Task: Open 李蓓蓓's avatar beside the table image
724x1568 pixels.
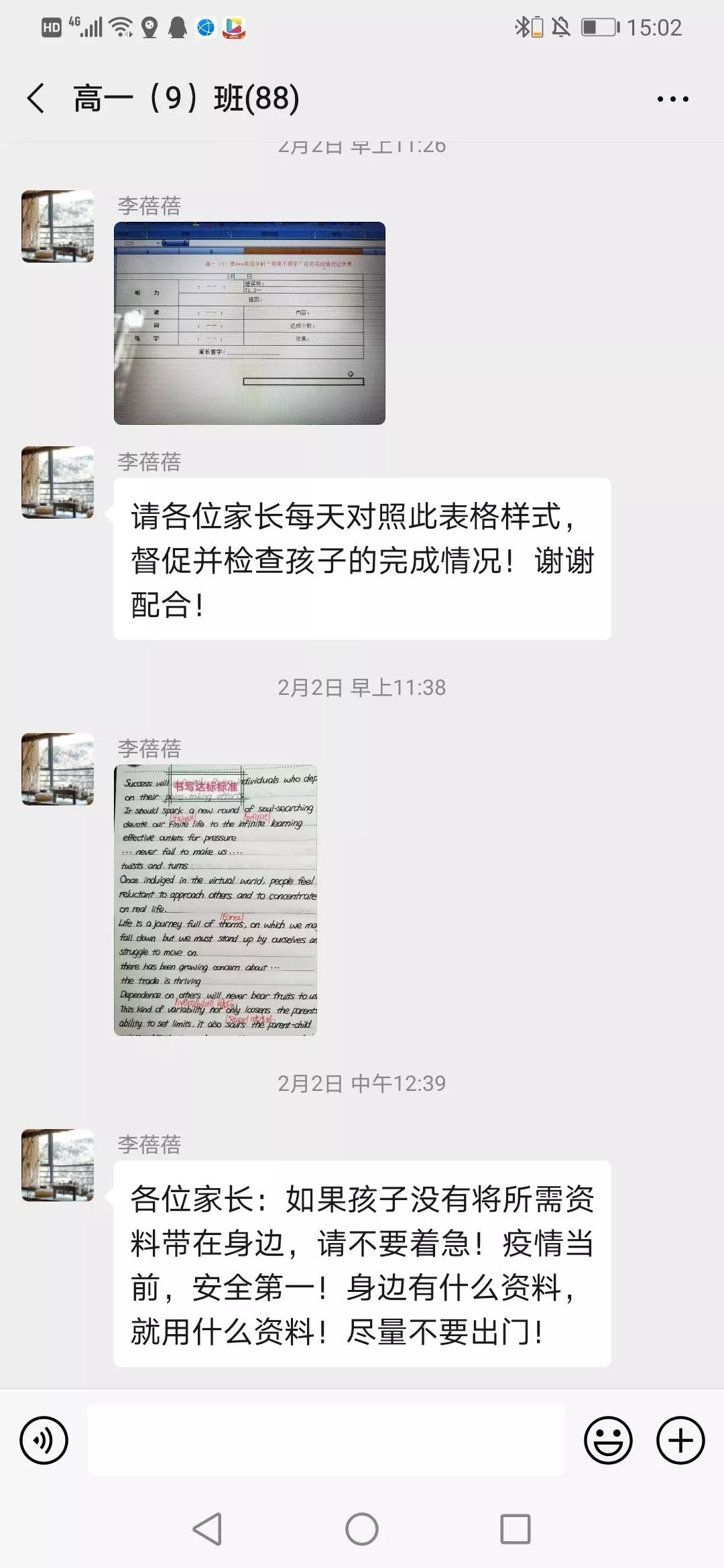Action: click(x=58, y=226)
